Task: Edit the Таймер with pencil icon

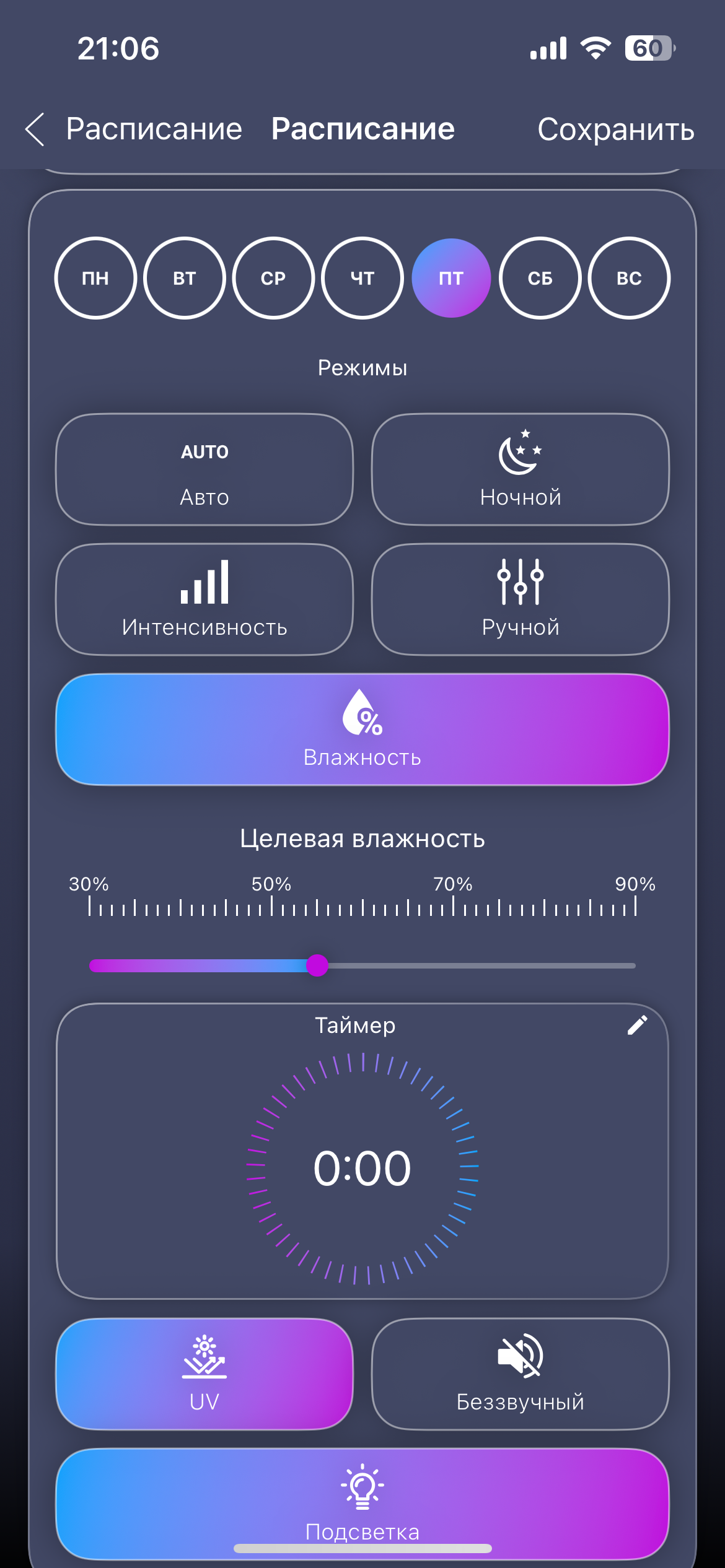Action: (637, 1025)
